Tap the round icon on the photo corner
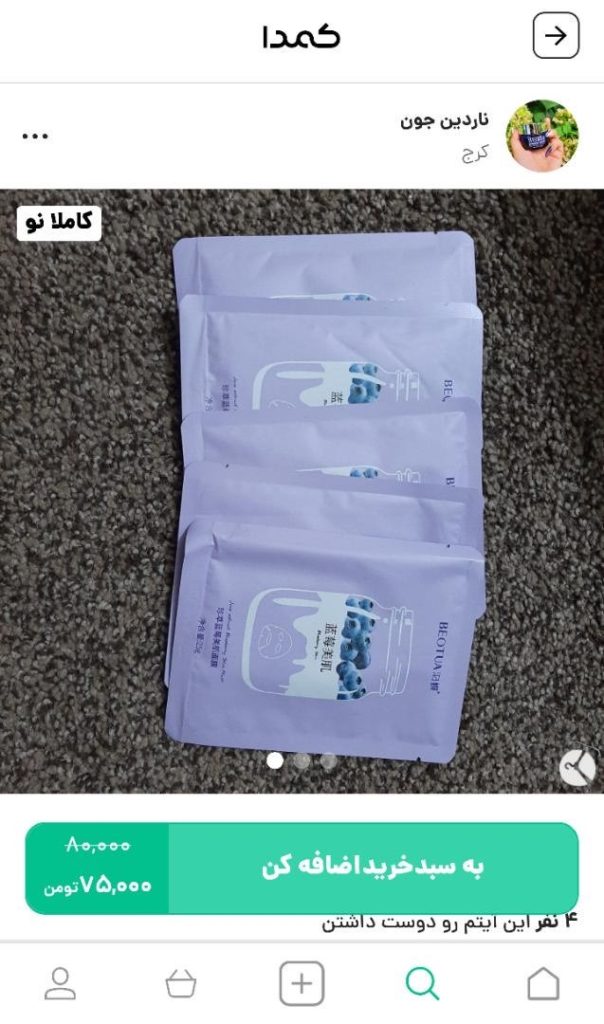This screenshot has height=1024, width=604. (x=577, y=768)
